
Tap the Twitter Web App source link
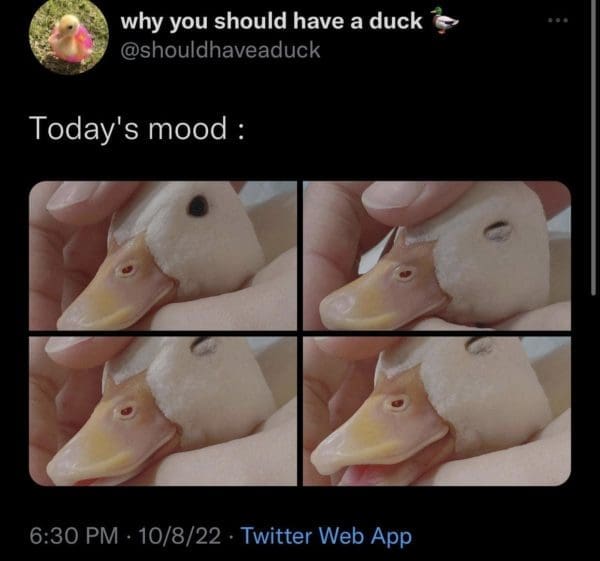[x=327, y=536]
